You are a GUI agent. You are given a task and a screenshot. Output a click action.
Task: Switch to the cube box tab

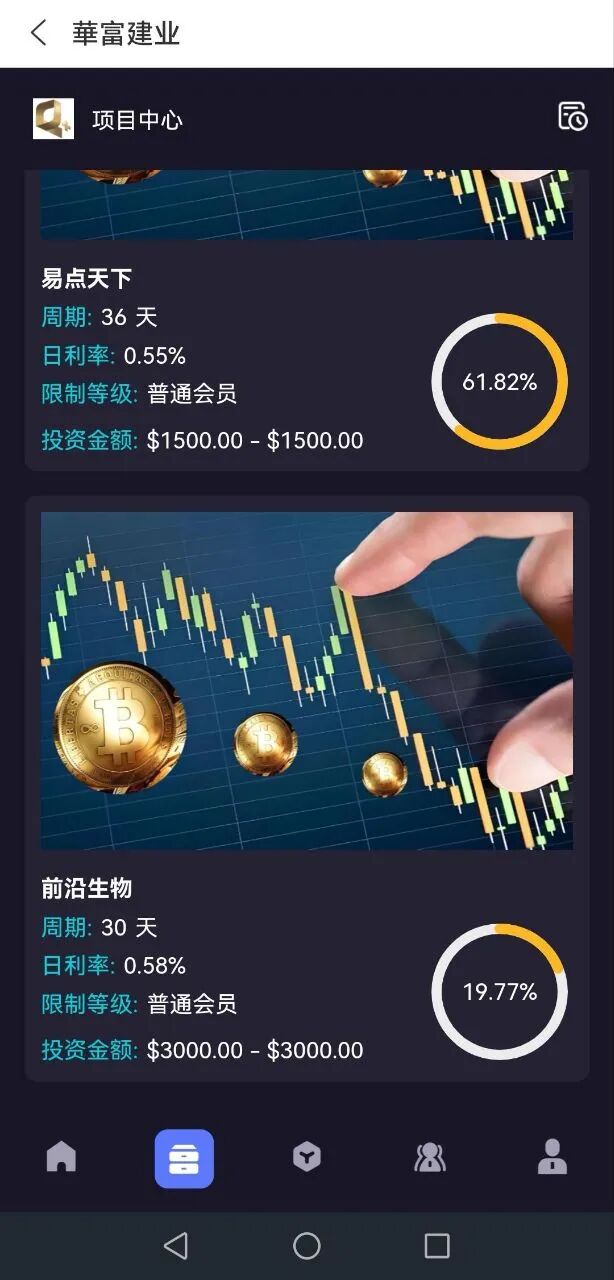tap(306, 1157)
